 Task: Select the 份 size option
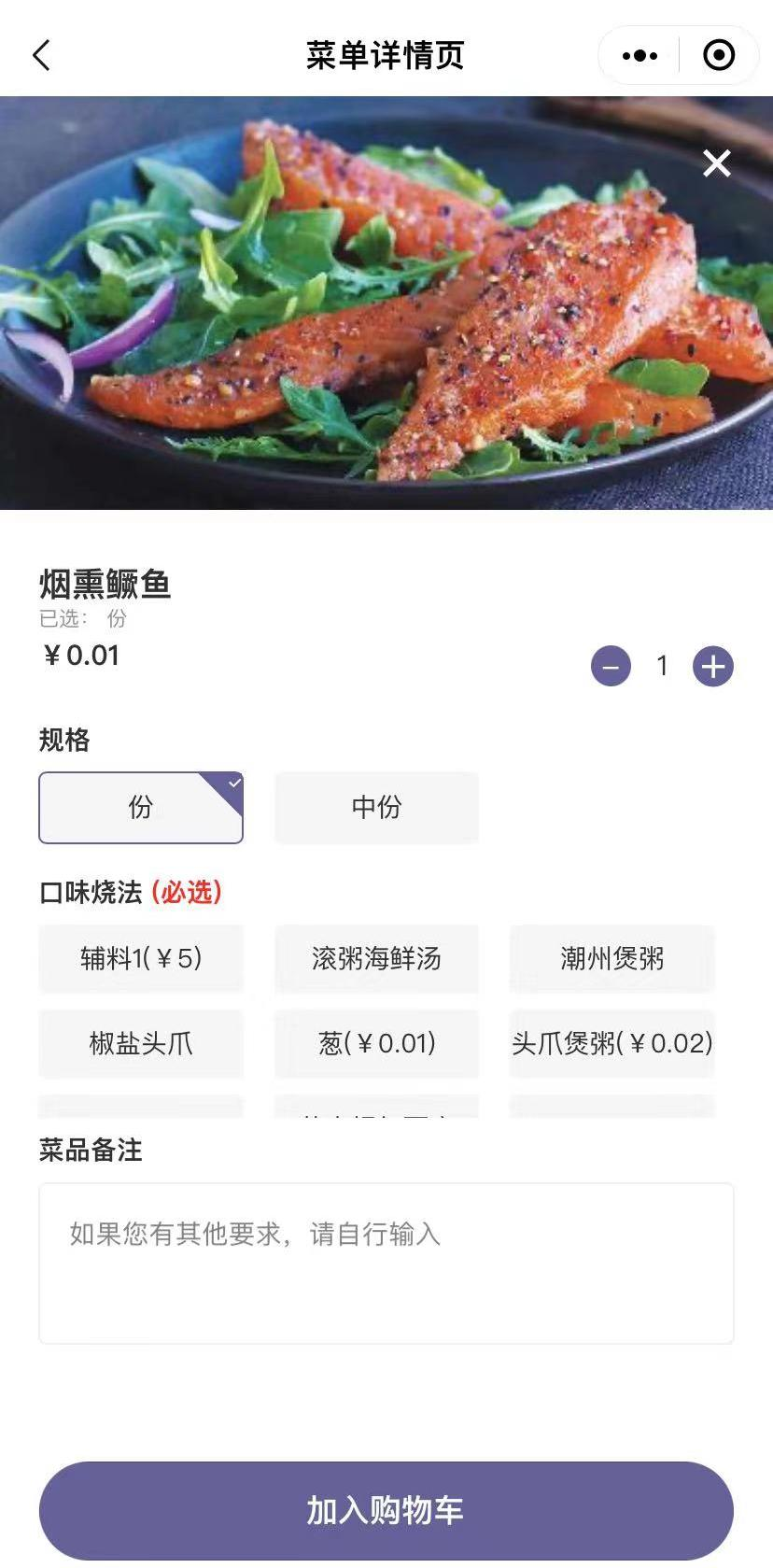pos(141,808)
